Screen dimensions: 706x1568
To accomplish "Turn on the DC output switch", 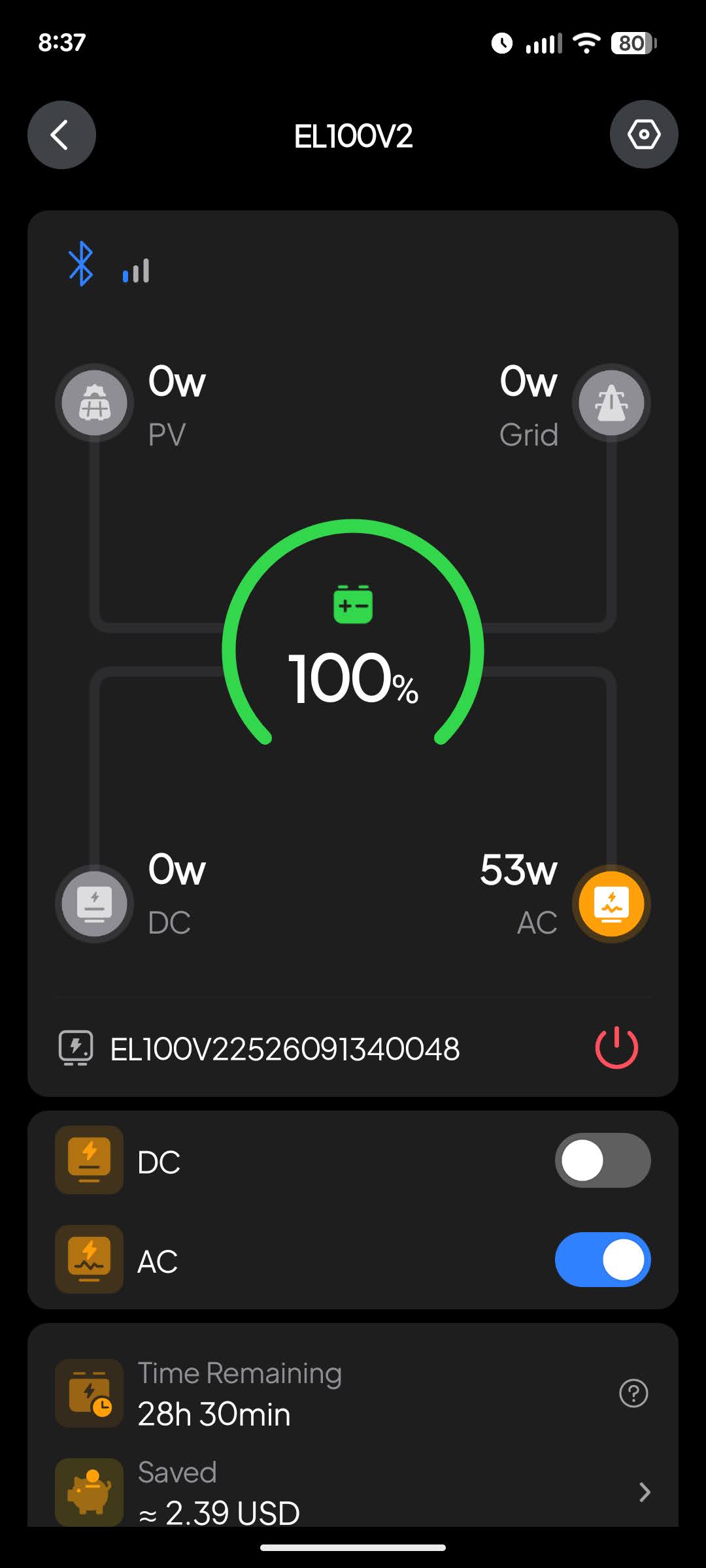I will (602, 1160).
